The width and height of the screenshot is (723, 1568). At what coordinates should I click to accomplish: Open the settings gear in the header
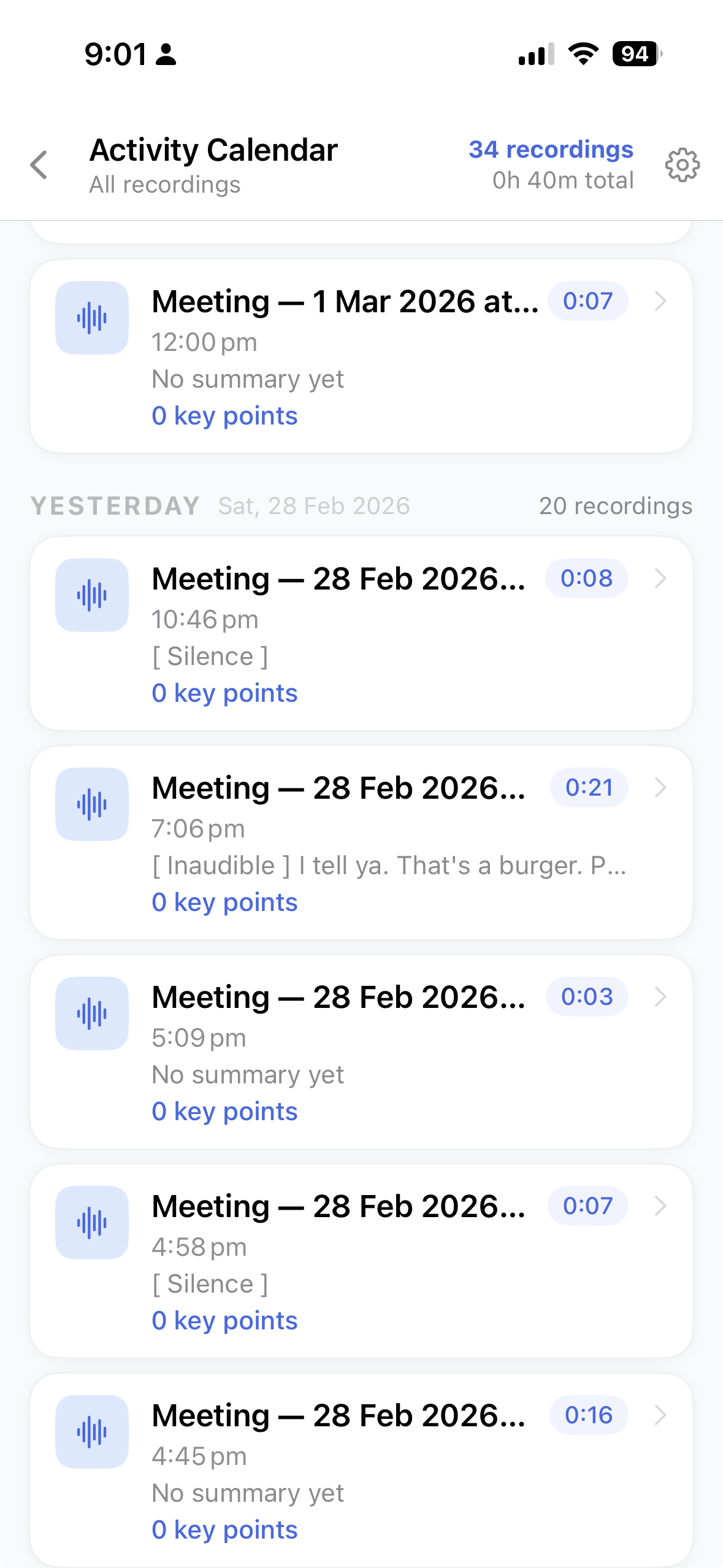[x=683, y=164]
